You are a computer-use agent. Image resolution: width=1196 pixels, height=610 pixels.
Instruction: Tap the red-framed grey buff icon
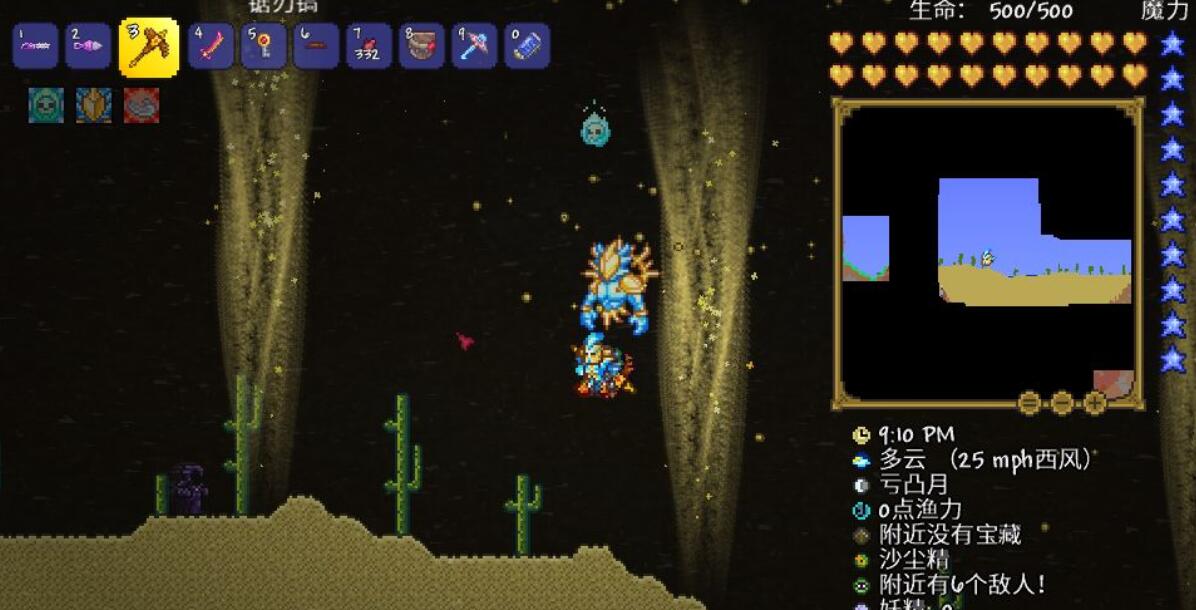141,105
